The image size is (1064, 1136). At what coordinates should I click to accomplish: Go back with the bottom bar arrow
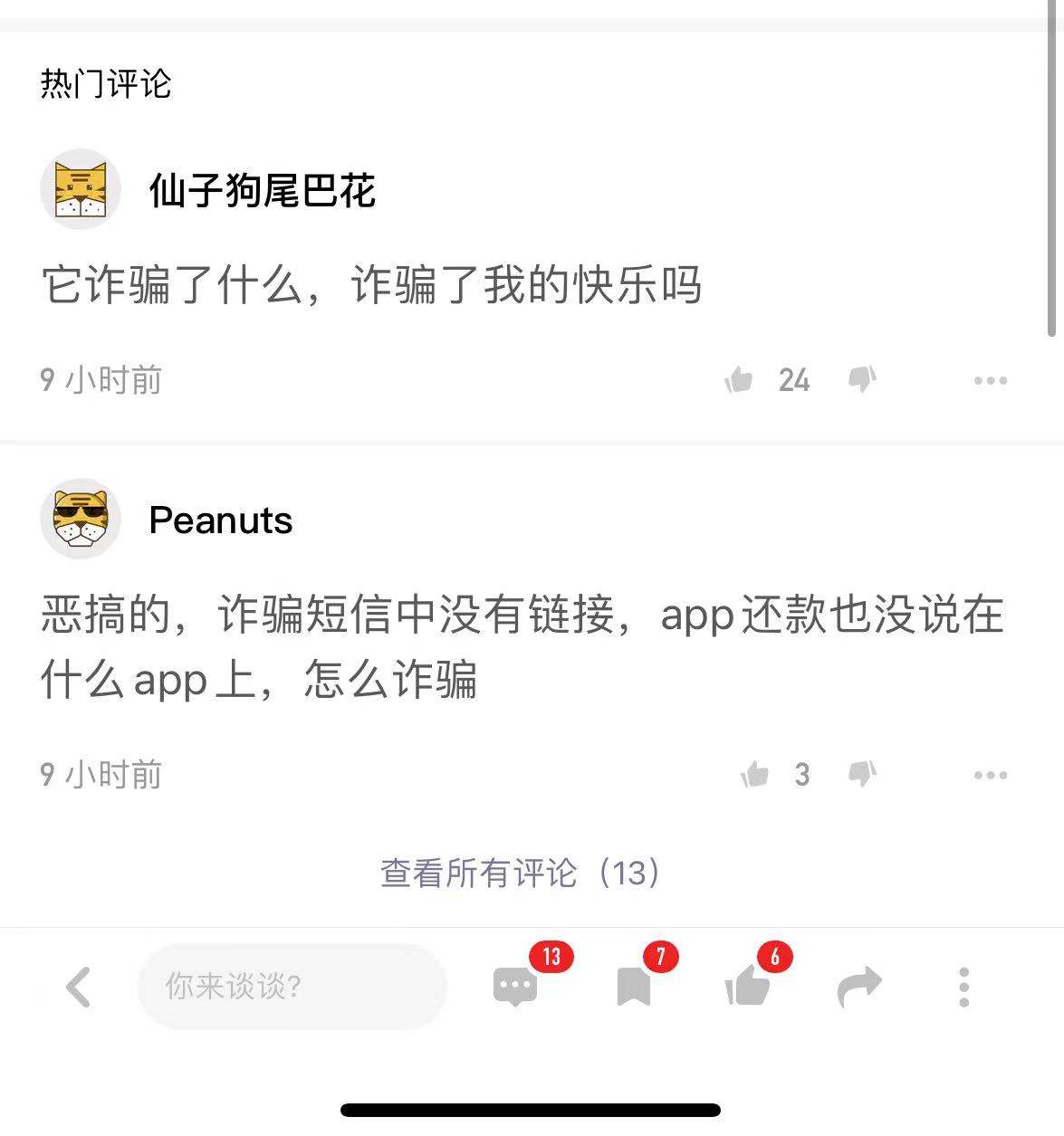tap(79, 987)
